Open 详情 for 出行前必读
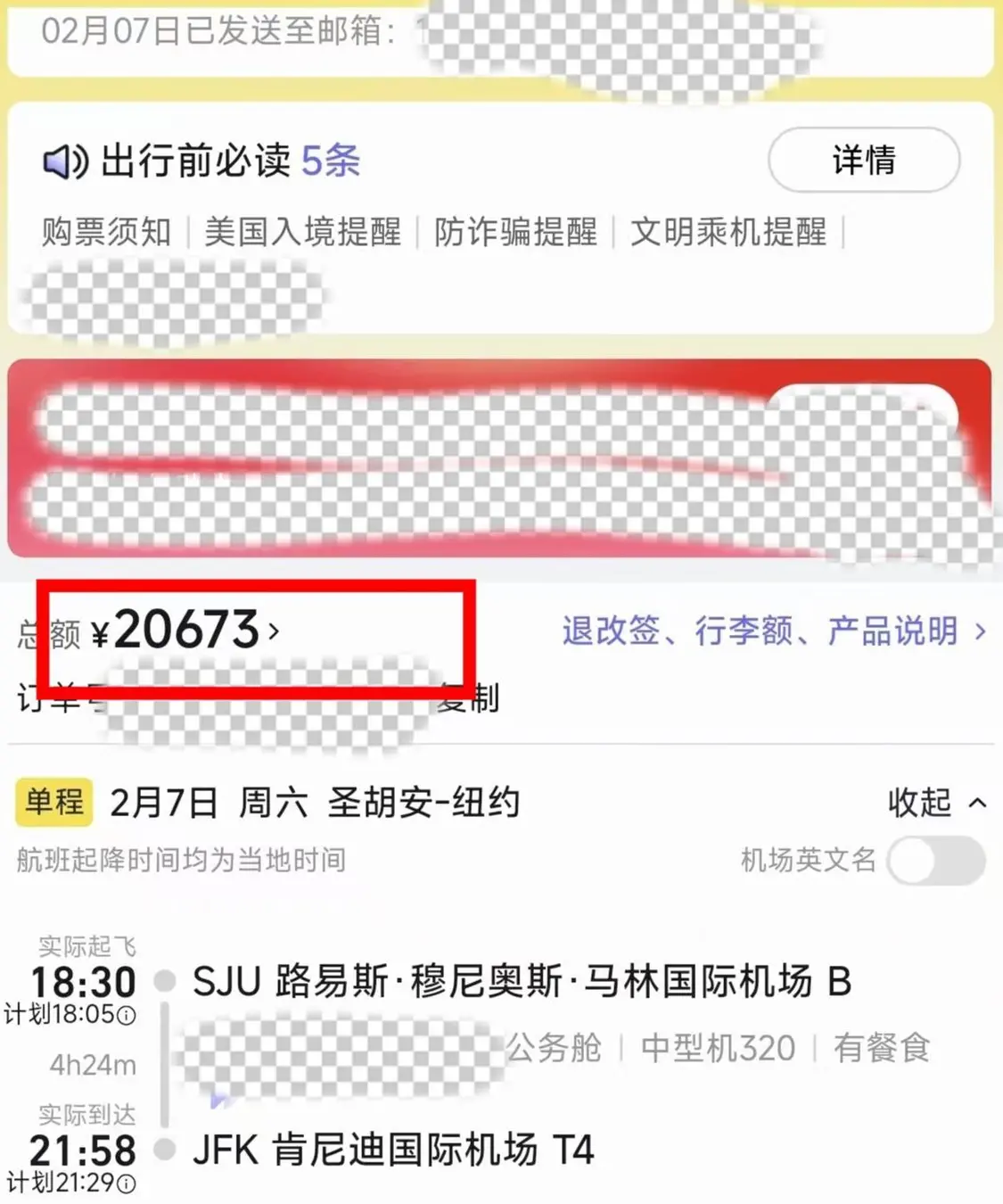Screen dimensions: 1003x1204 tap(863, 161)
